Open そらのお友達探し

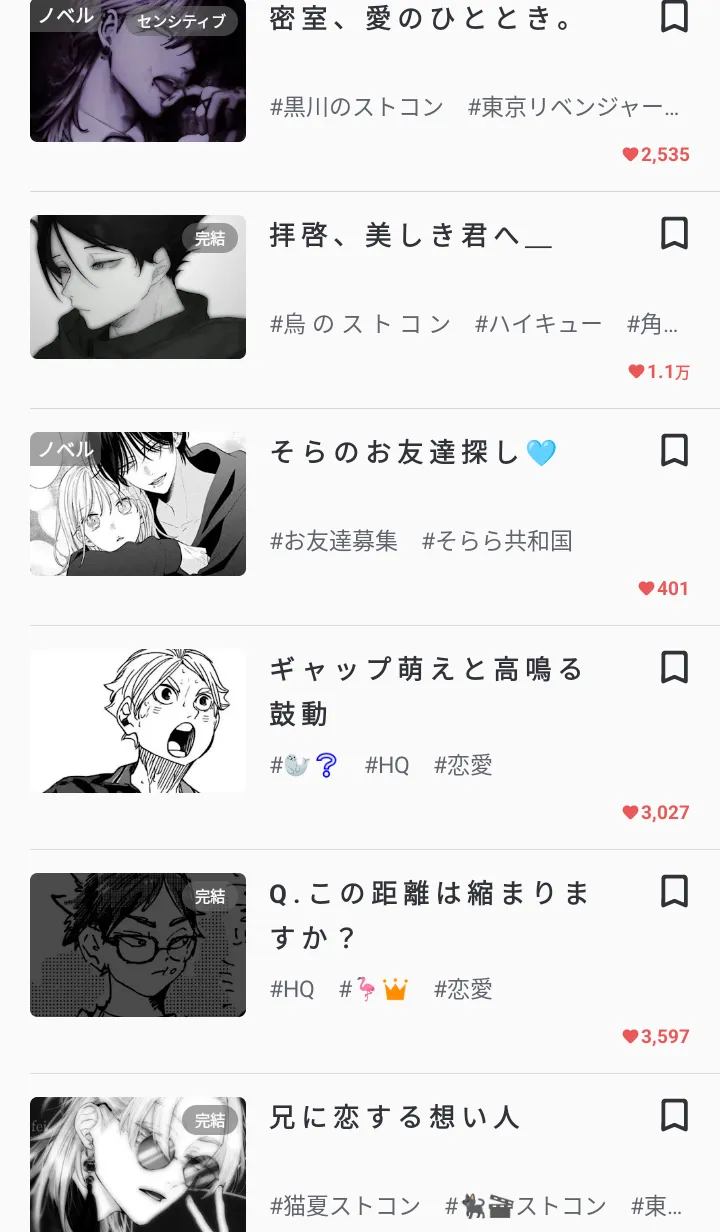click(395, 453)
